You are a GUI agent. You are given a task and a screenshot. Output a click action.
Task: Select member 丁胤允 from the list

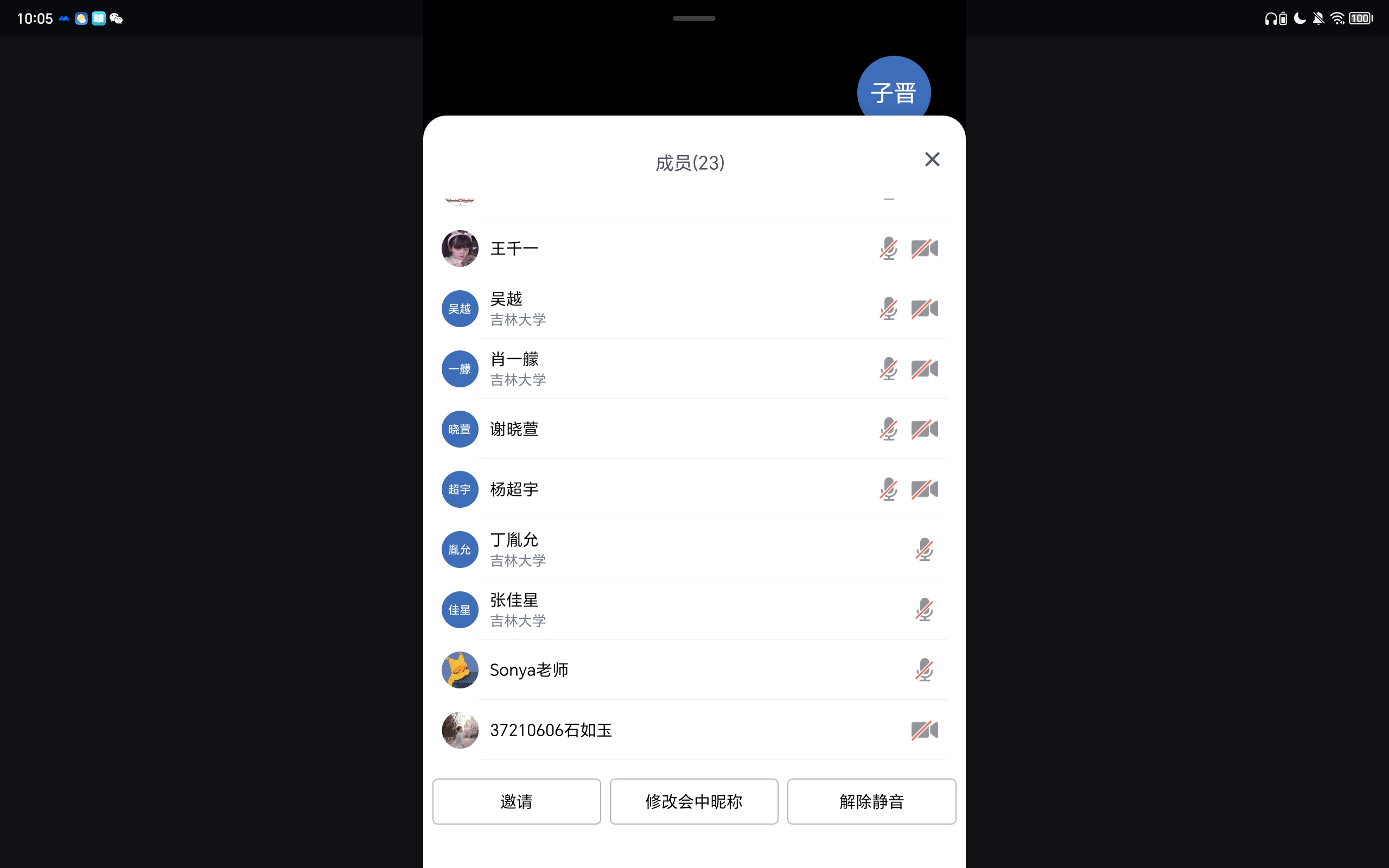(x=632, y=550)
